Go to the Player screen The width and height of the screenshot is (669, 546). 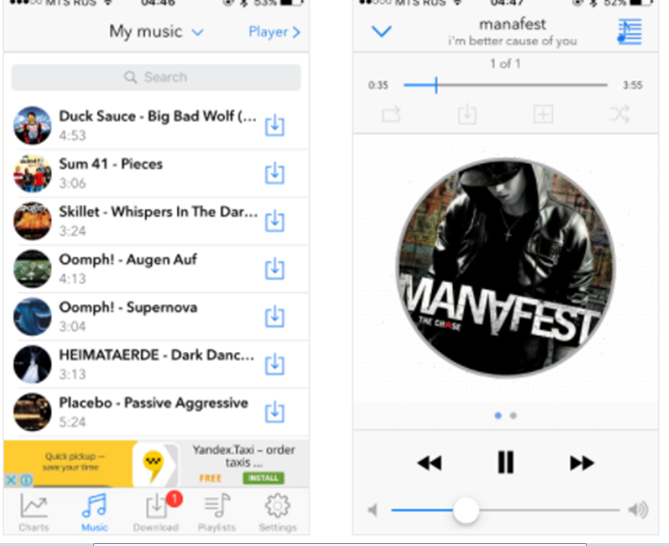274,32
